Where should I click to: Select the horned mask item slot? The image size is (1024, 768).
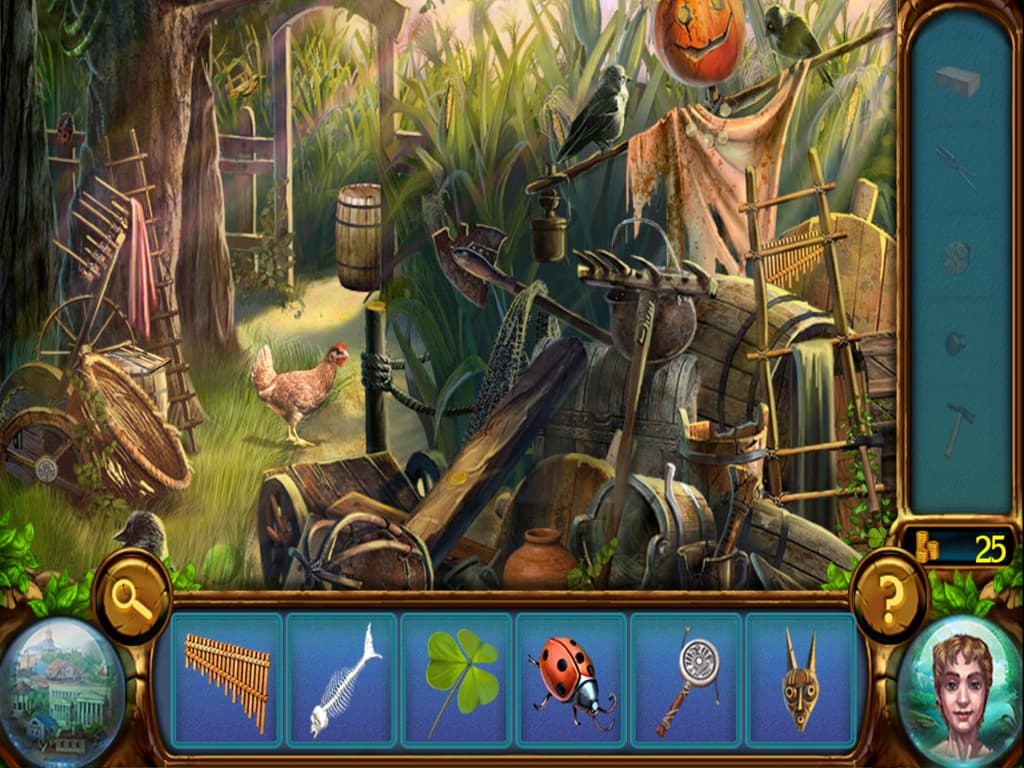point(801,680)
